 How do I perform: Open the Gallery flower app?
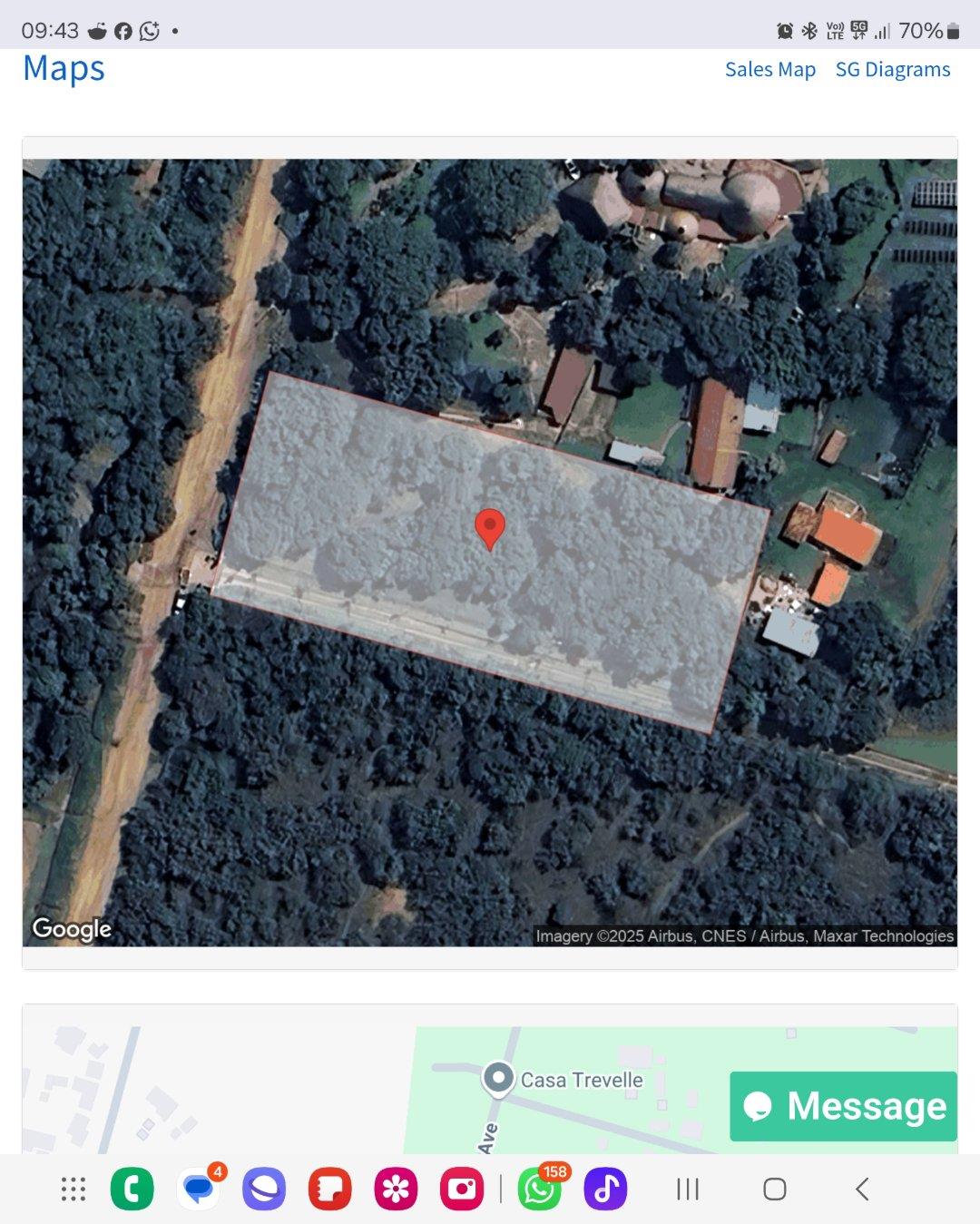click(396, 1189)
